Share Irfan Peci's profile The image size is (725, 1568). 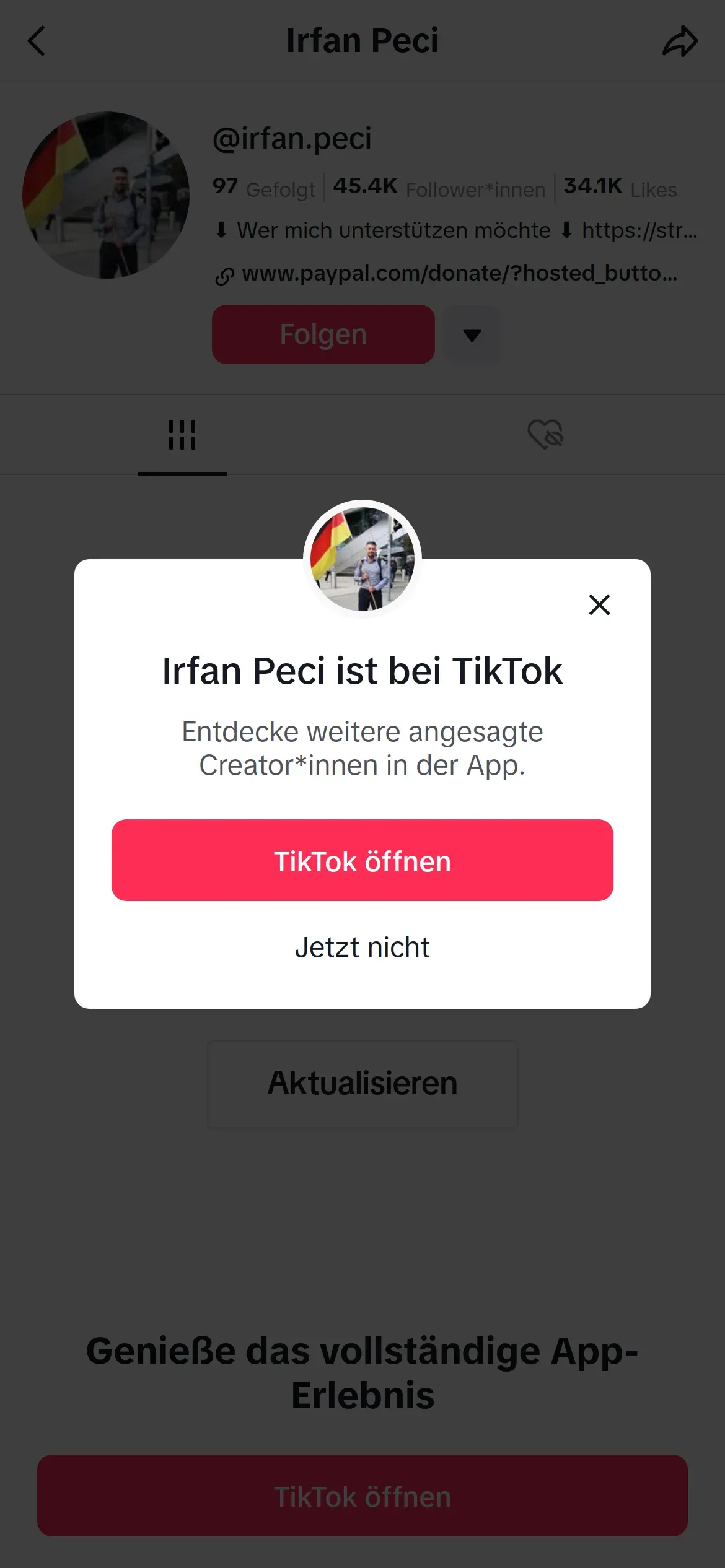[x=680, y=41]
